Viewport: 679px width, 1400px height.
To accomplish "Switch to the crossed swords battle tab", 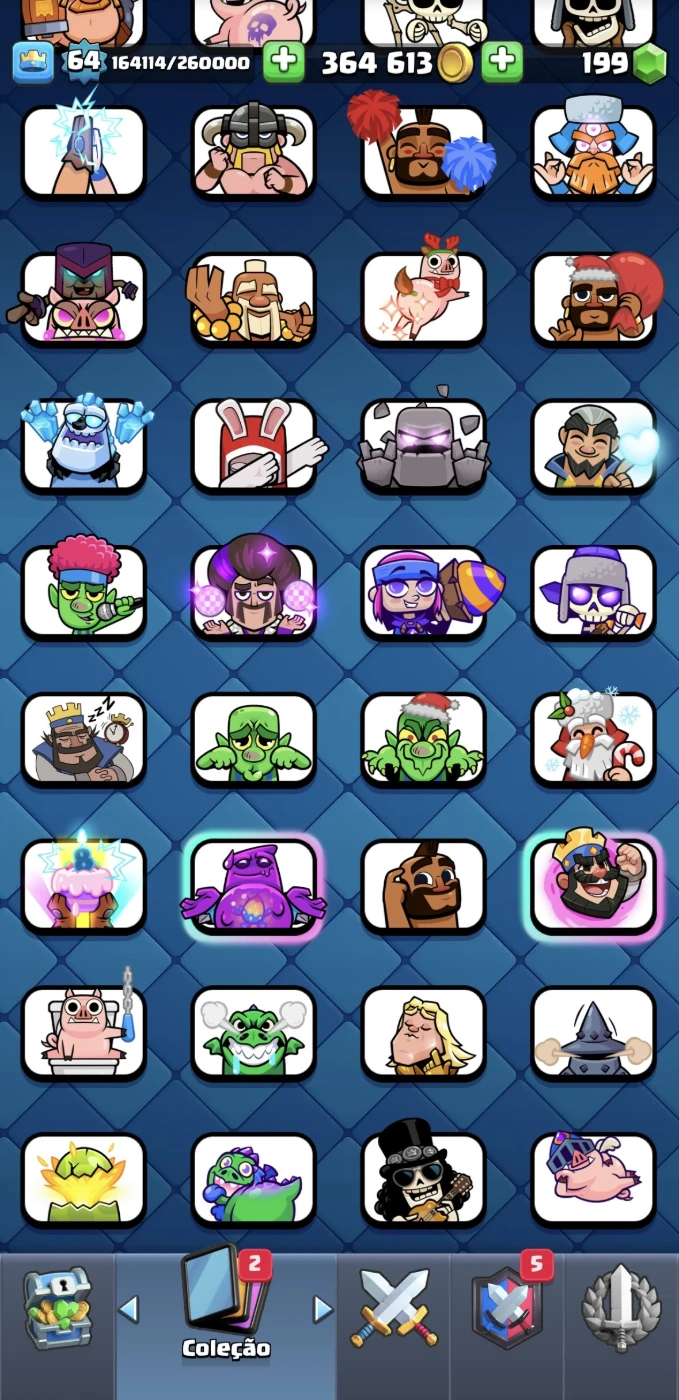I will pyautogui.click(x=394, y=1308).
